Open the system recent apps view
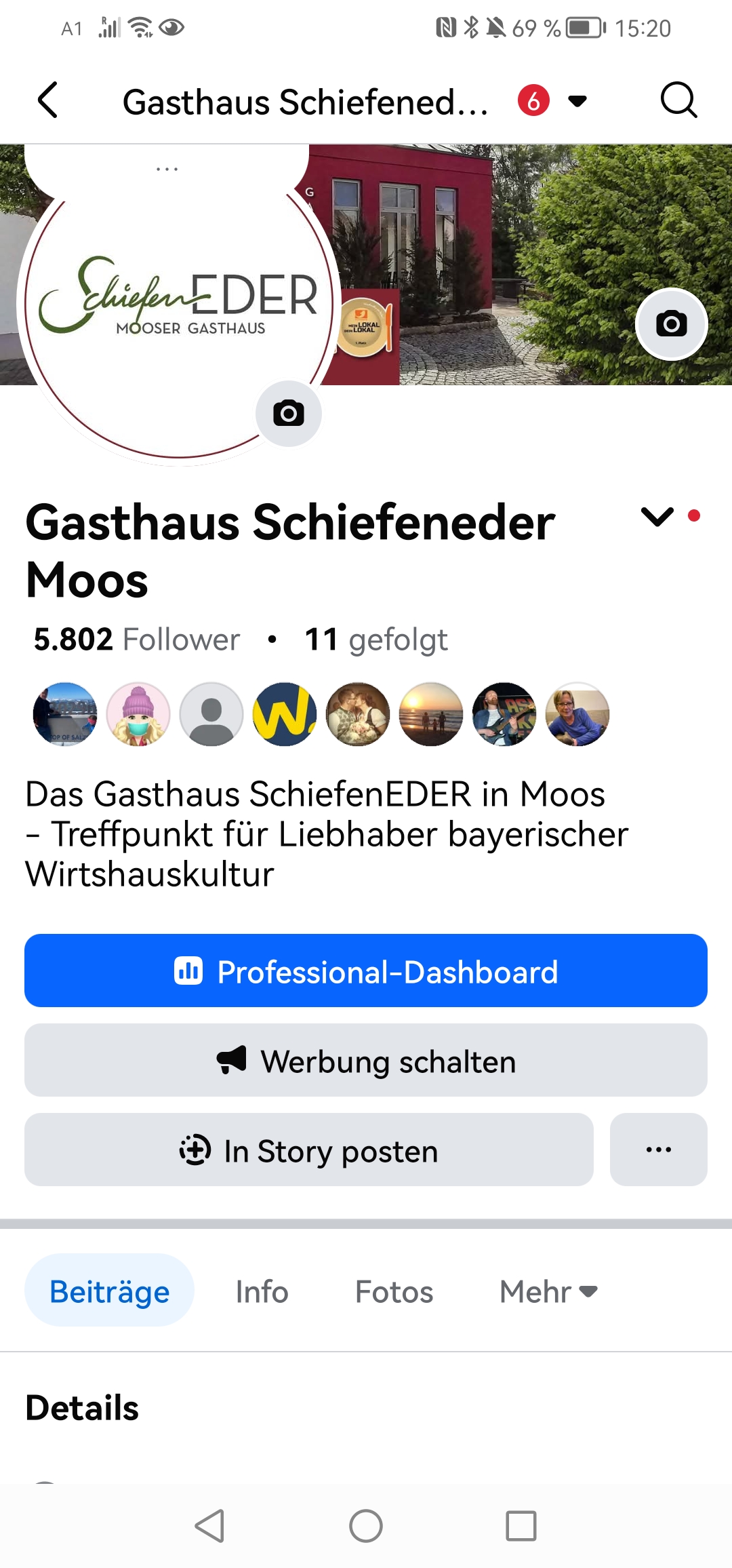 tap(521, 1526)
